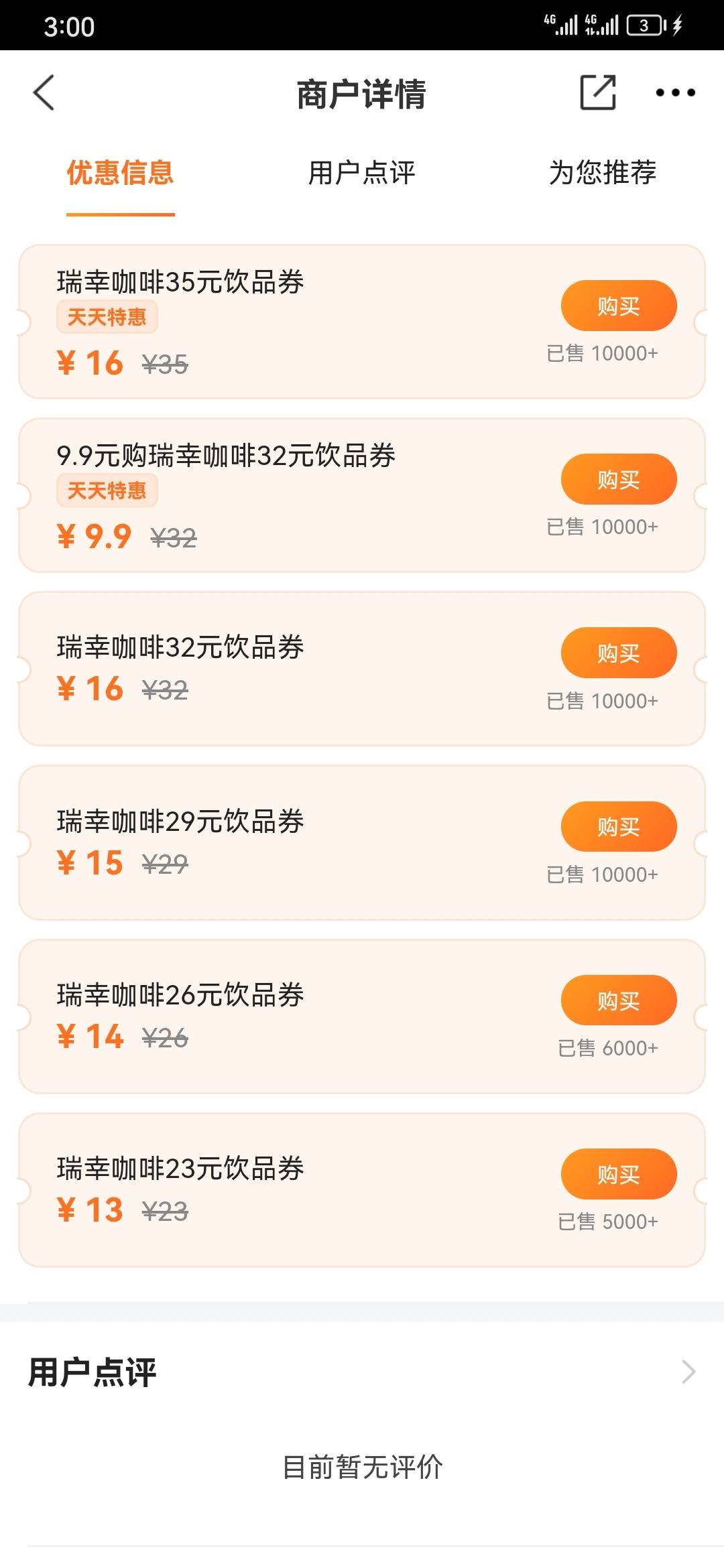Share this merchant page
Screen dimensions: 724x1568
point(598,92)
